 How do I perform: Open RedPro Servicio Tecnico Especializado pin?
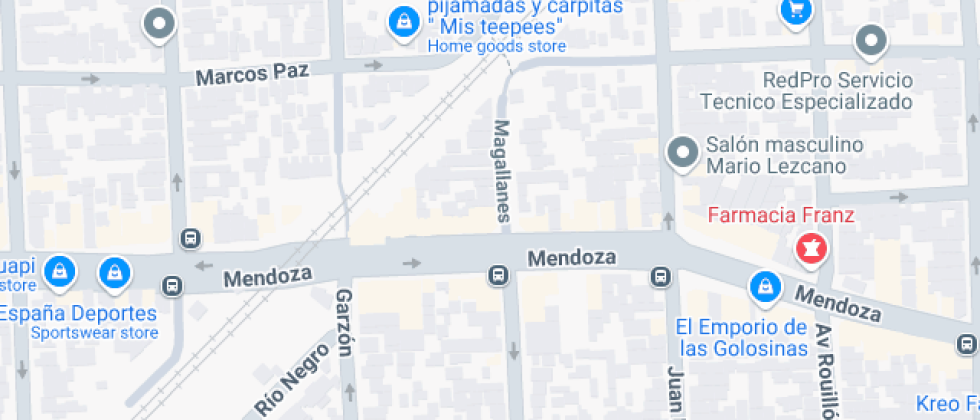pyautogui.click(x=872, y=41)
